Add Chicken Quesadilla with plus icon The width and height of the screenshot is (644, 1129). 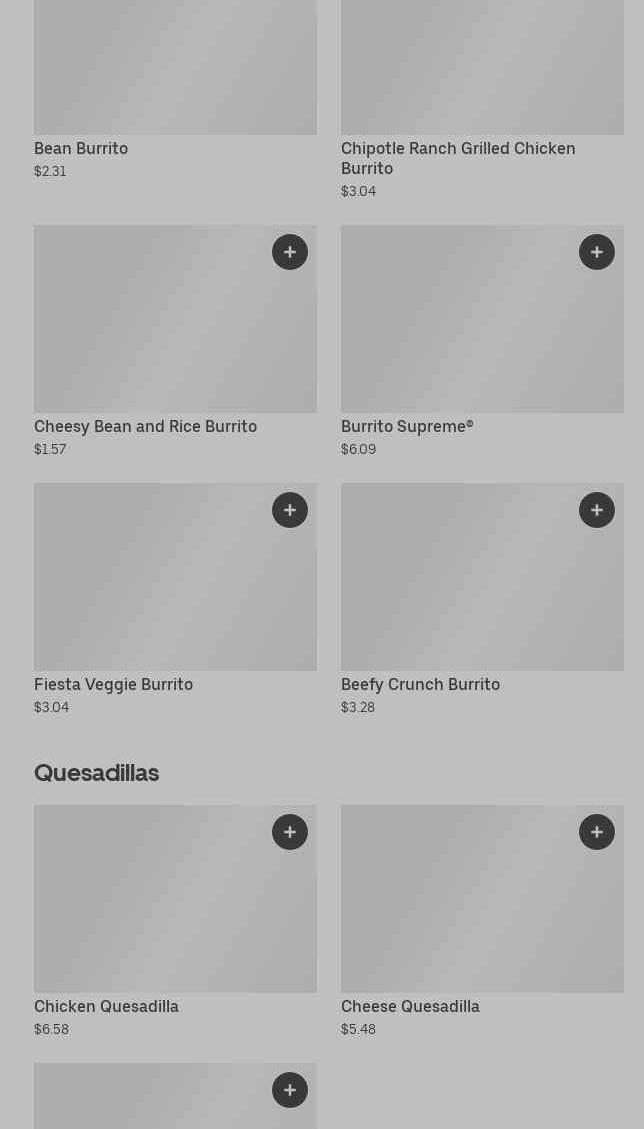point(290,832)
